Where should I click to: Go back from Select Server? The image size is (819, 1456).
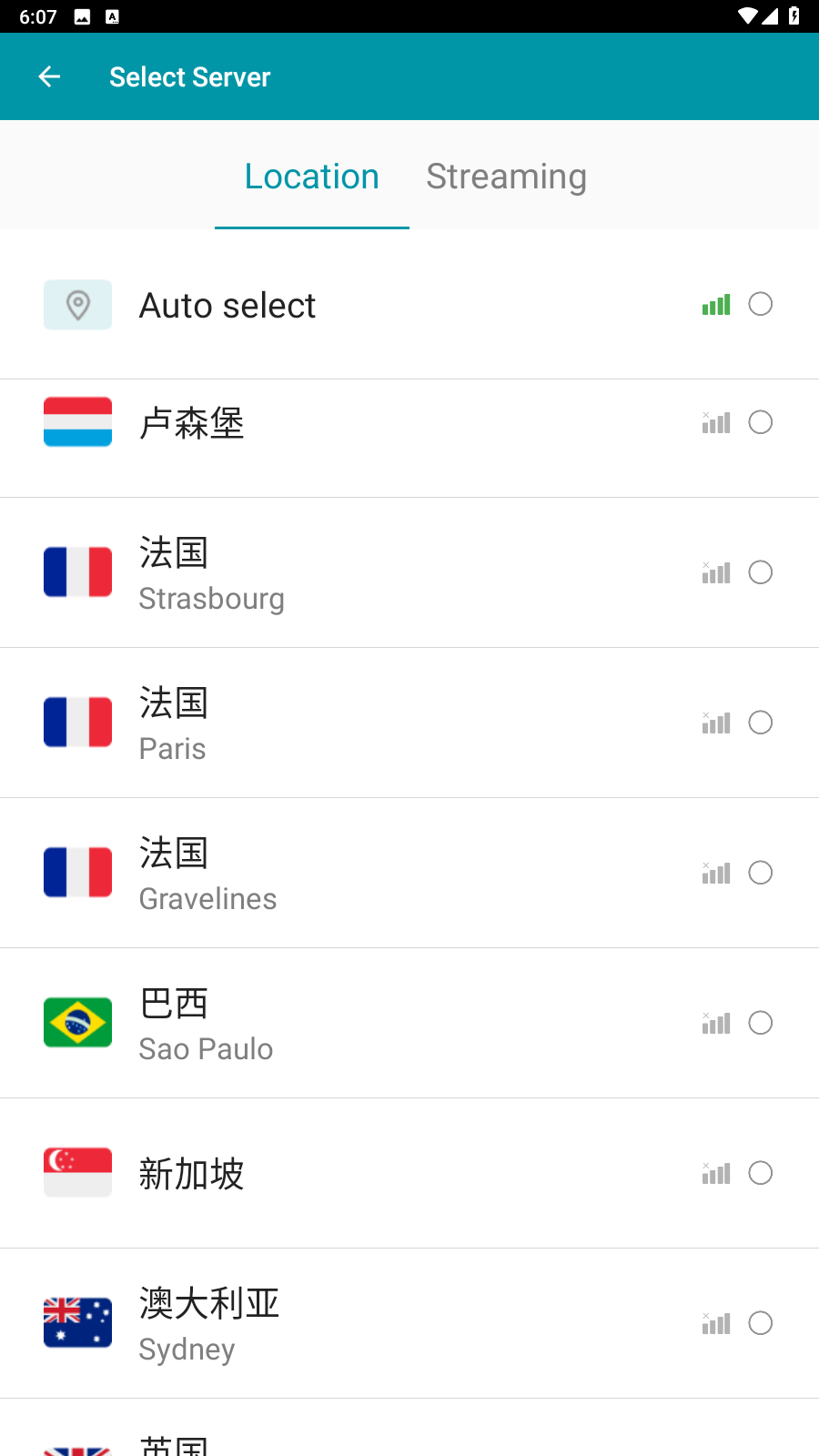pyautogui.click(x=50, y=77)
